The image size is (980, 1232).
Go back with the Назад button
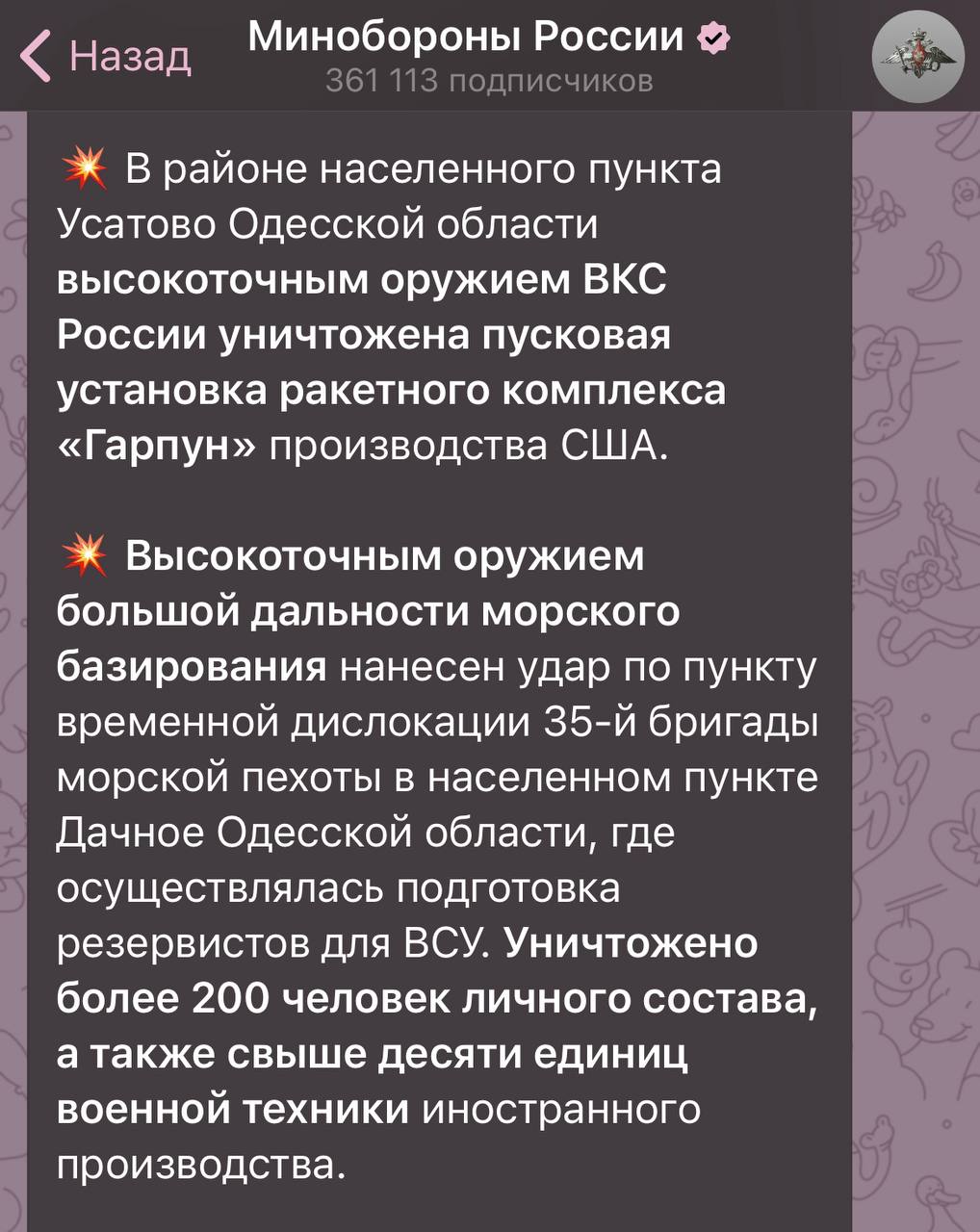[106, 56]
